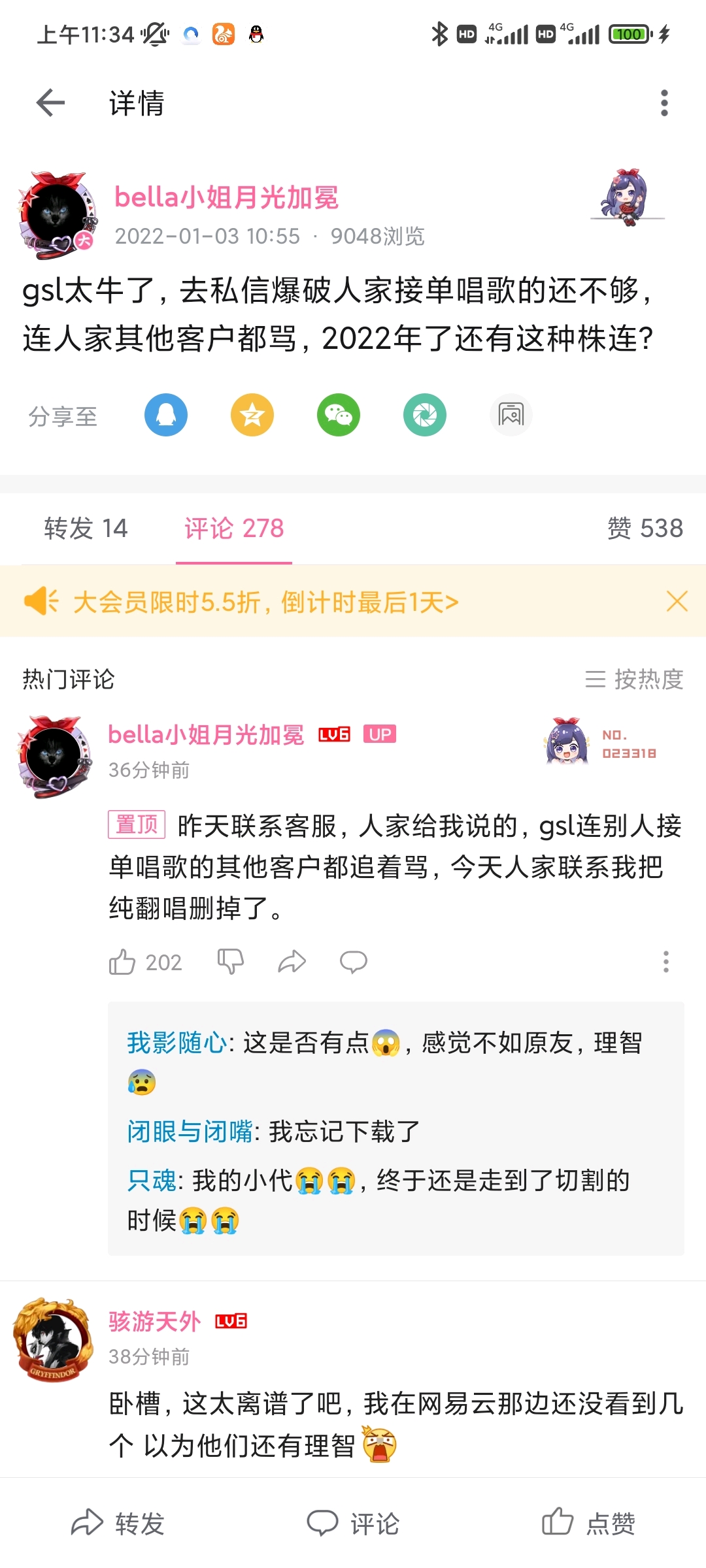Tap 点赞 in the bottom bar
Viewport: 706px width, 1568px height.
[588, 1523]
